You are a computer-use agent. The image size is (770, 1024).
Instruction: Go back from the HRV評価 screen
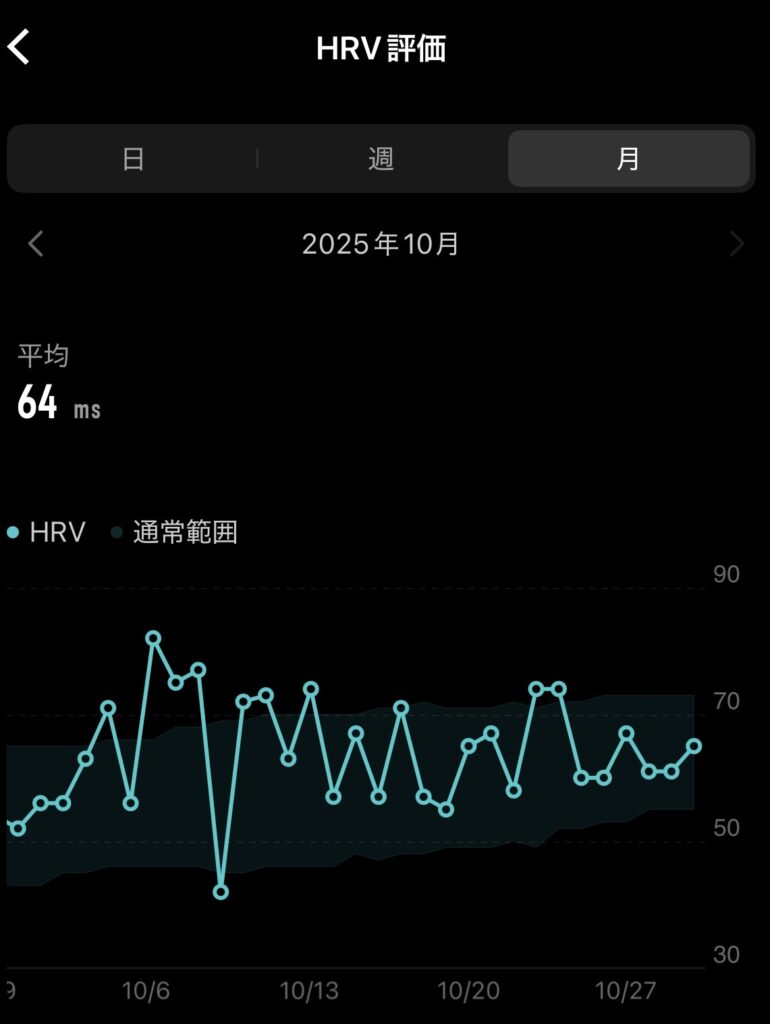pyautogui.click(x=20, y=47)
